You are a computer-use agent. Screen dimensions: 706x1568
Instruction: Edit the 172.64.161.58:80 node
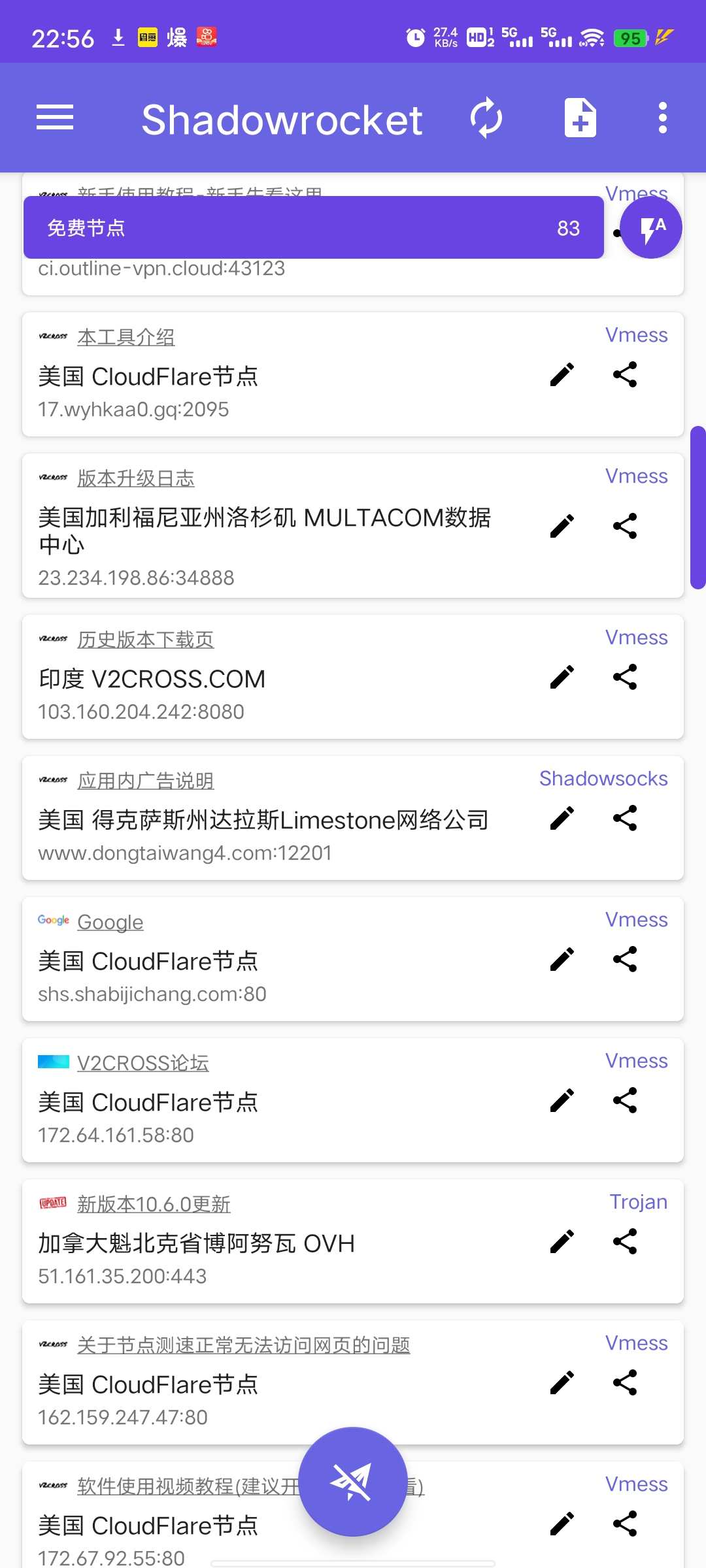tap(562, 1100)
